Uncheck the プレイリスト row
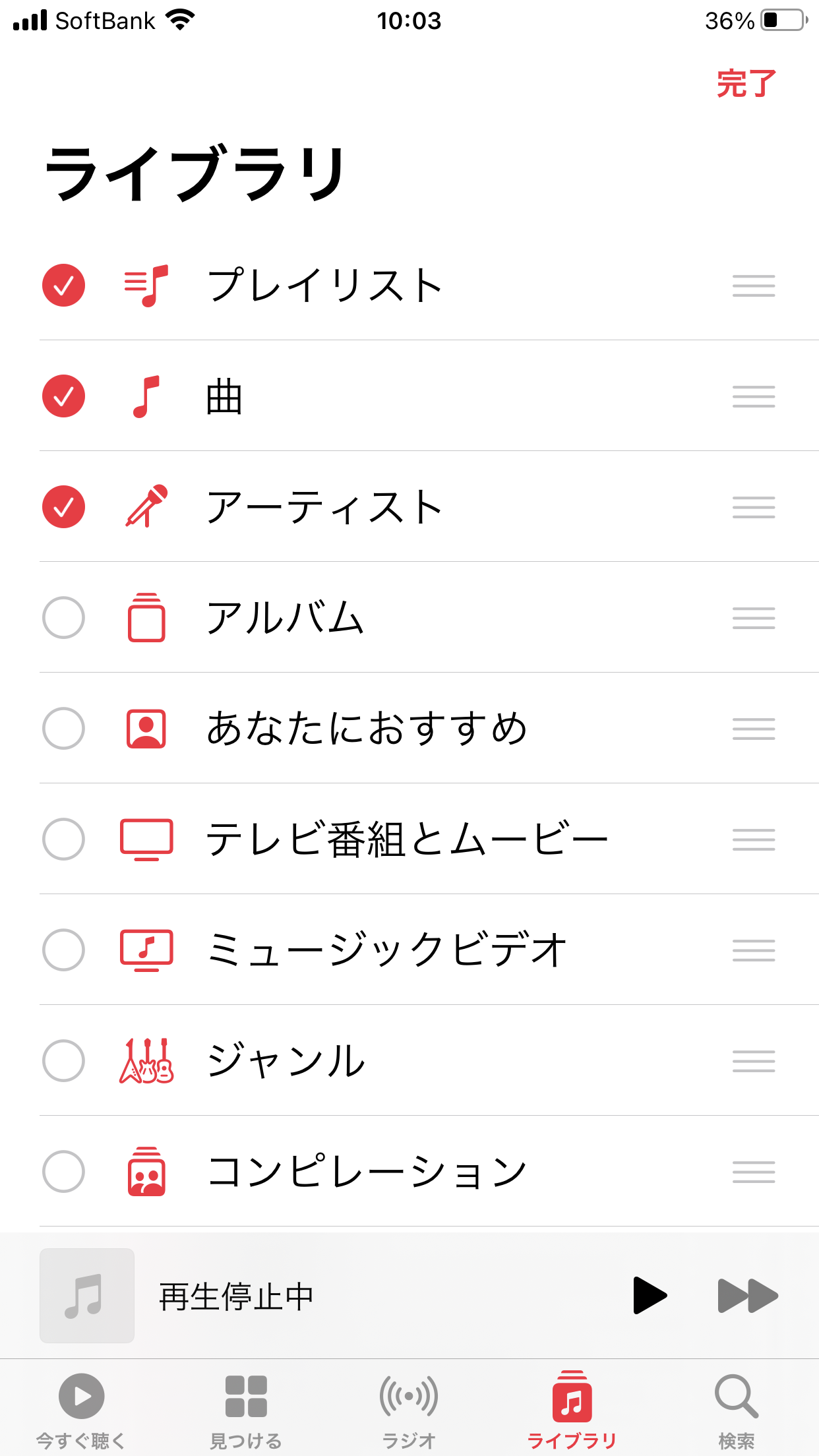 pyautogui.click(x=64, y=285)
